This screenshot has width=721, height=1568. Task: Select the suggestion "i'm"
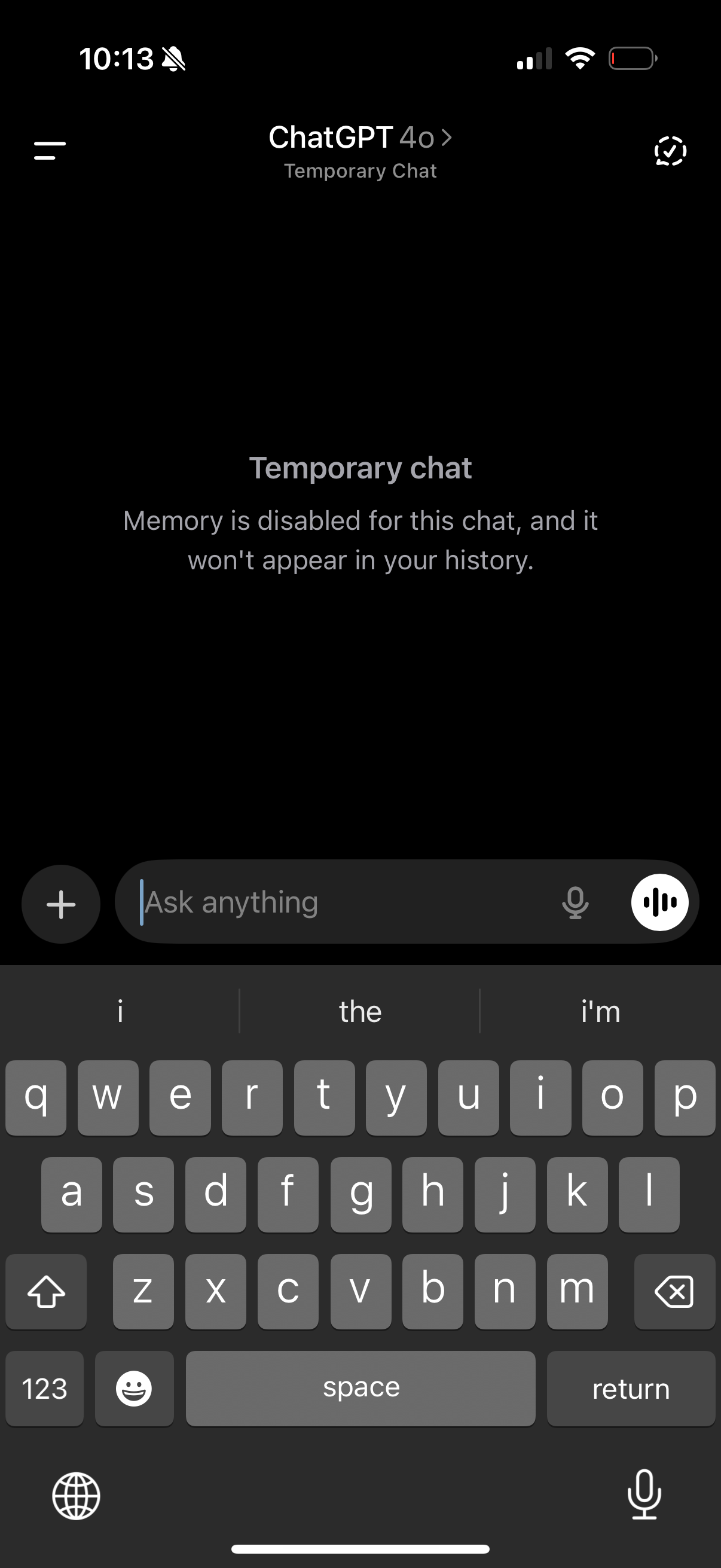click(x=600, y=1011)
